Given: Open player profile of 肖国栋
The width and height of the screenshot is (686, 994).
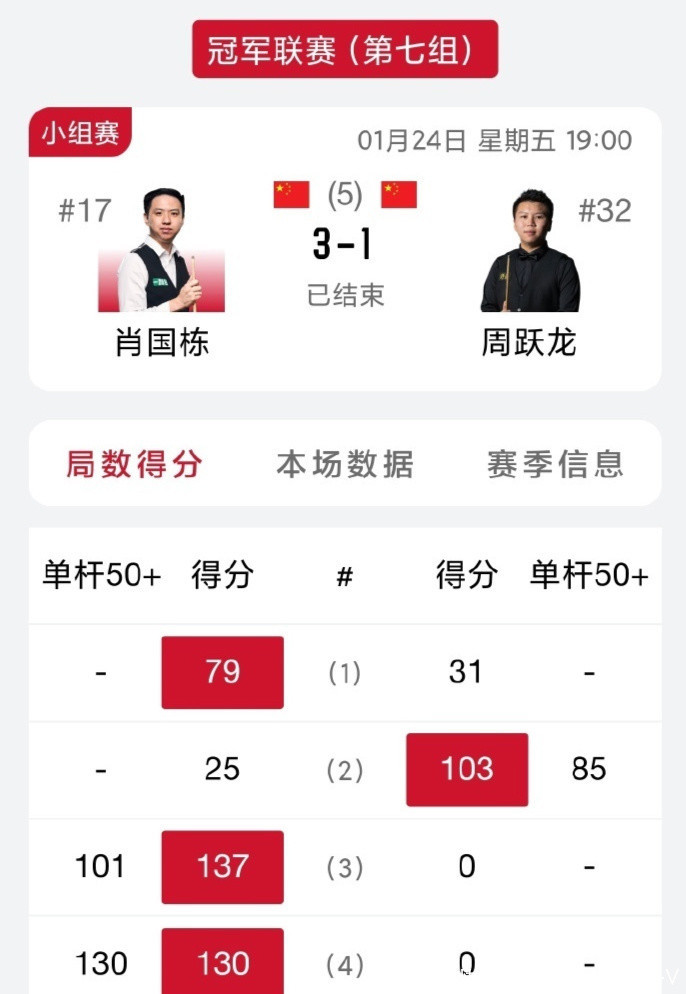Looking at the screenshot, I should coord(161,252).
